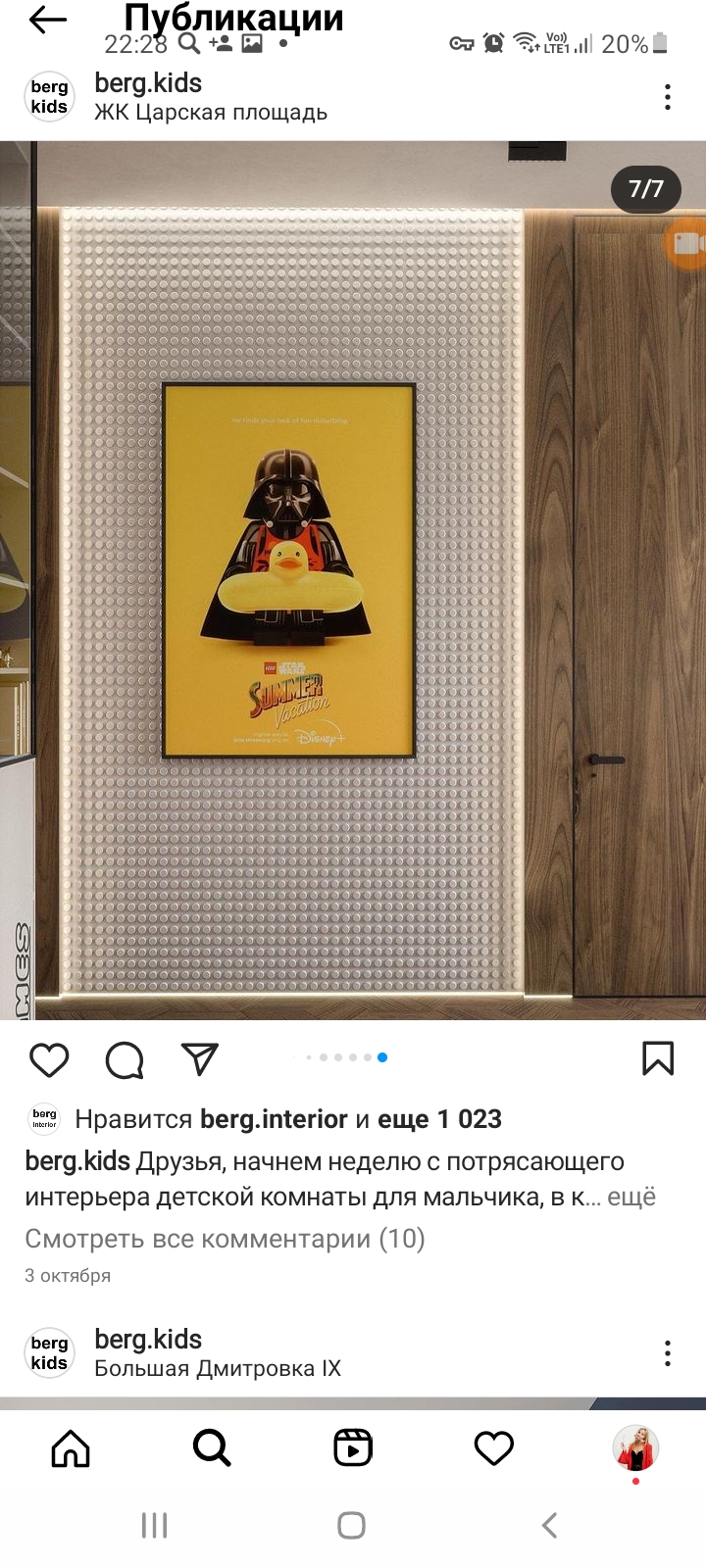Like the berg.kids post with the heart icon

(49, 1059)
